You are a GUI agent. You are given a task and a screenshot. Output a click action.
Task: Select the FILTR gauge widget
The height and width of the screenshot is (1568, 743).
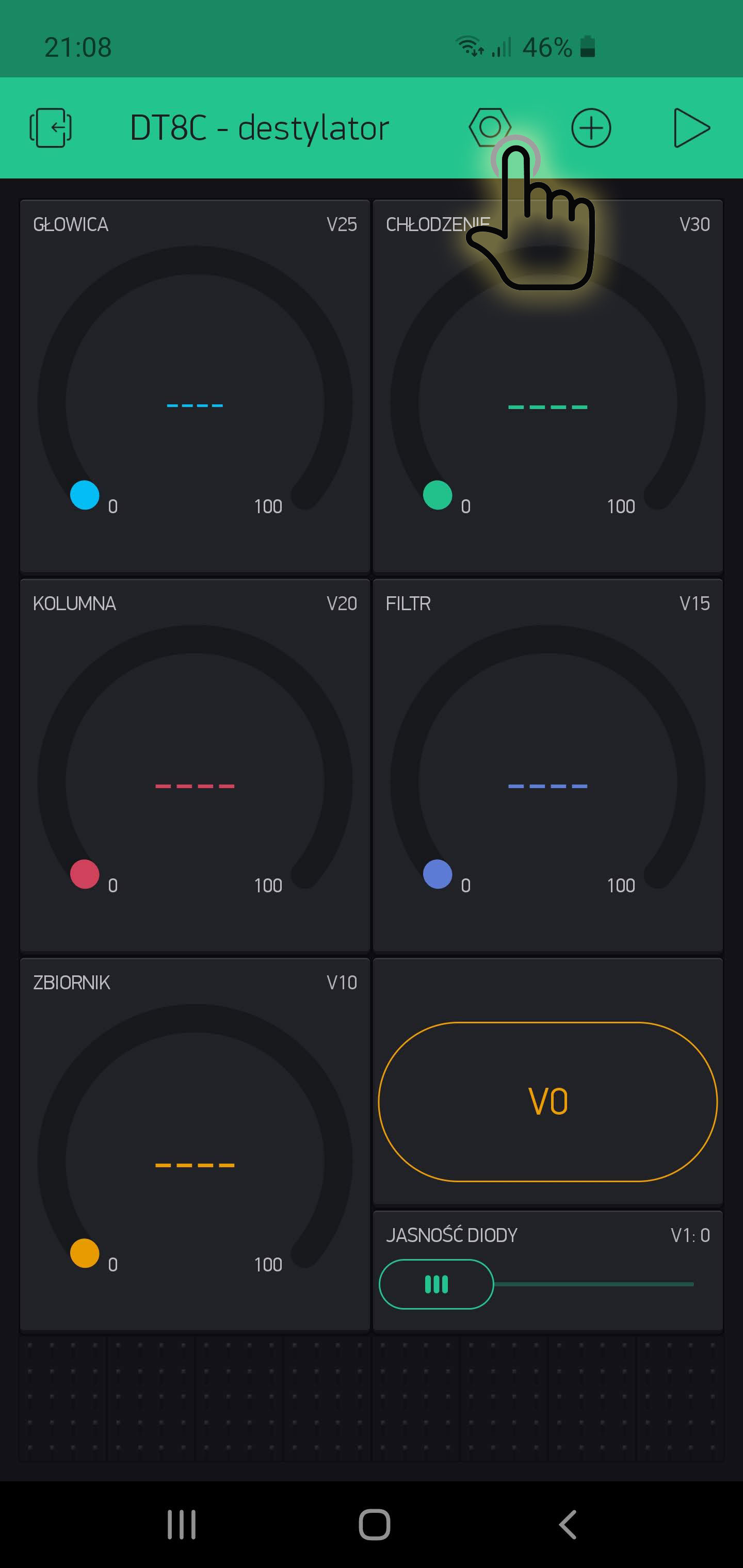(x=547, y=765)
